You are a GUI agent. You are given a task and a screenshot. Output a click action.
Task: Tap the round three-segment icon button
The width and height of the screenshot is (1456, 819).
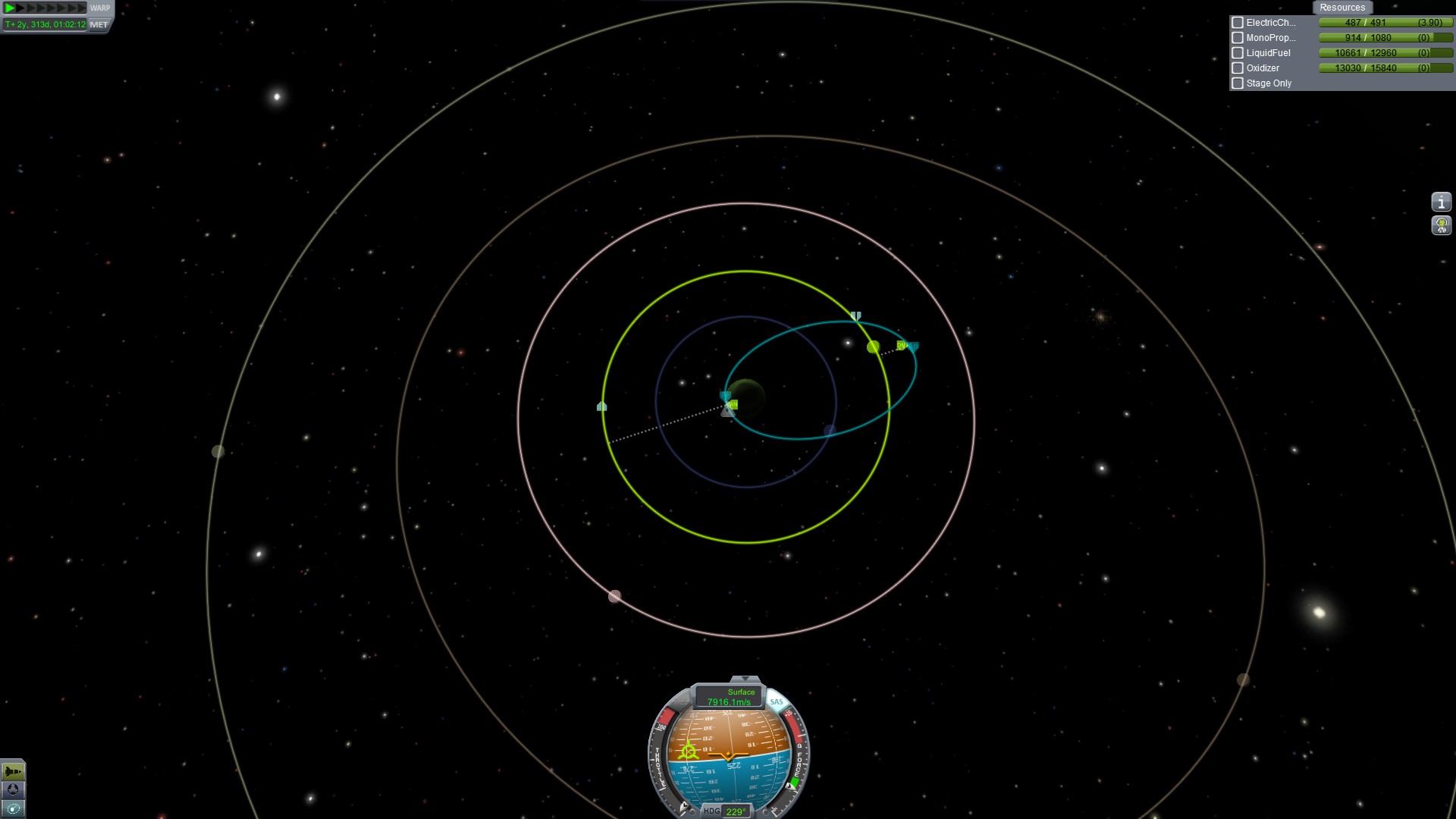pos(13,790)
